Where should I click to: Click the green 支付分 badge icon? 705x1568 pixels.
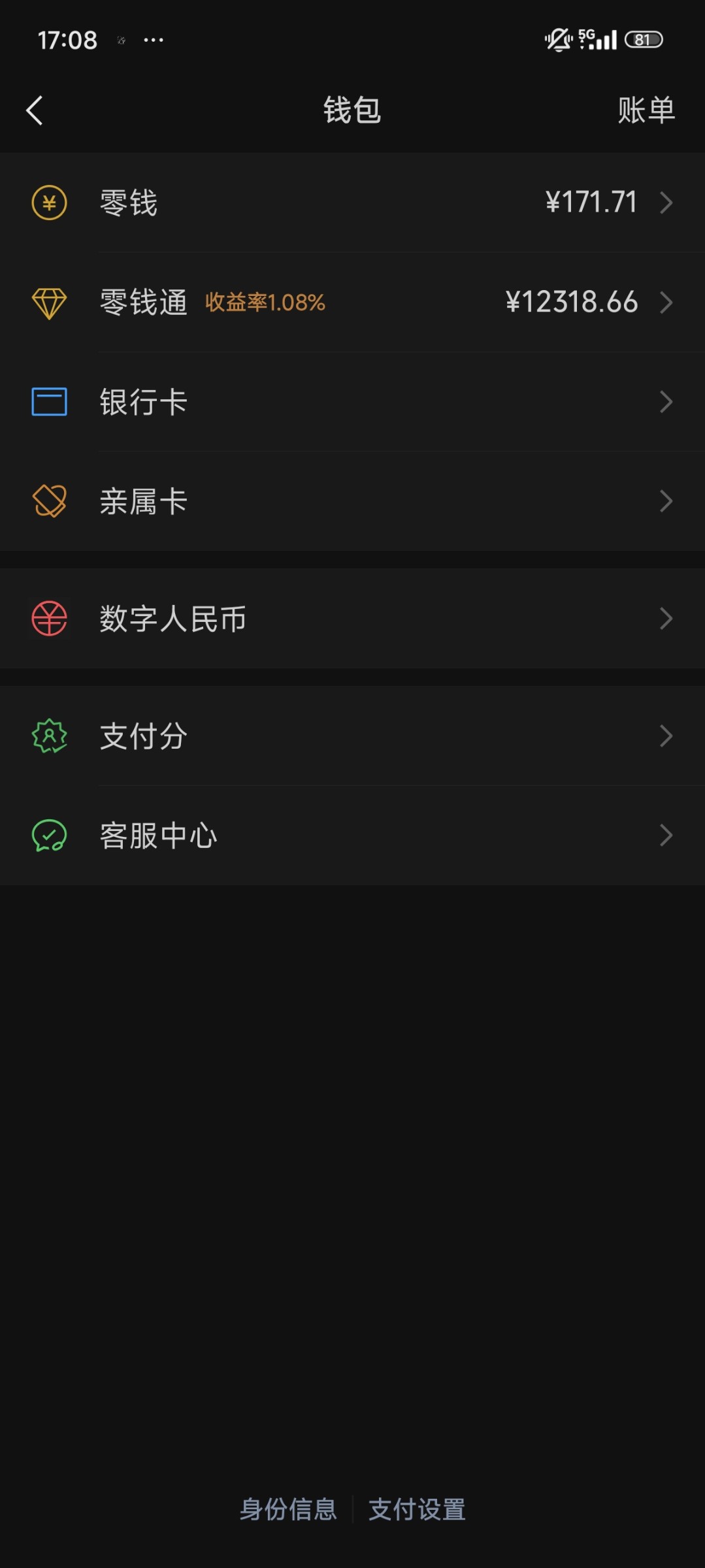click(x=49, y=735)
